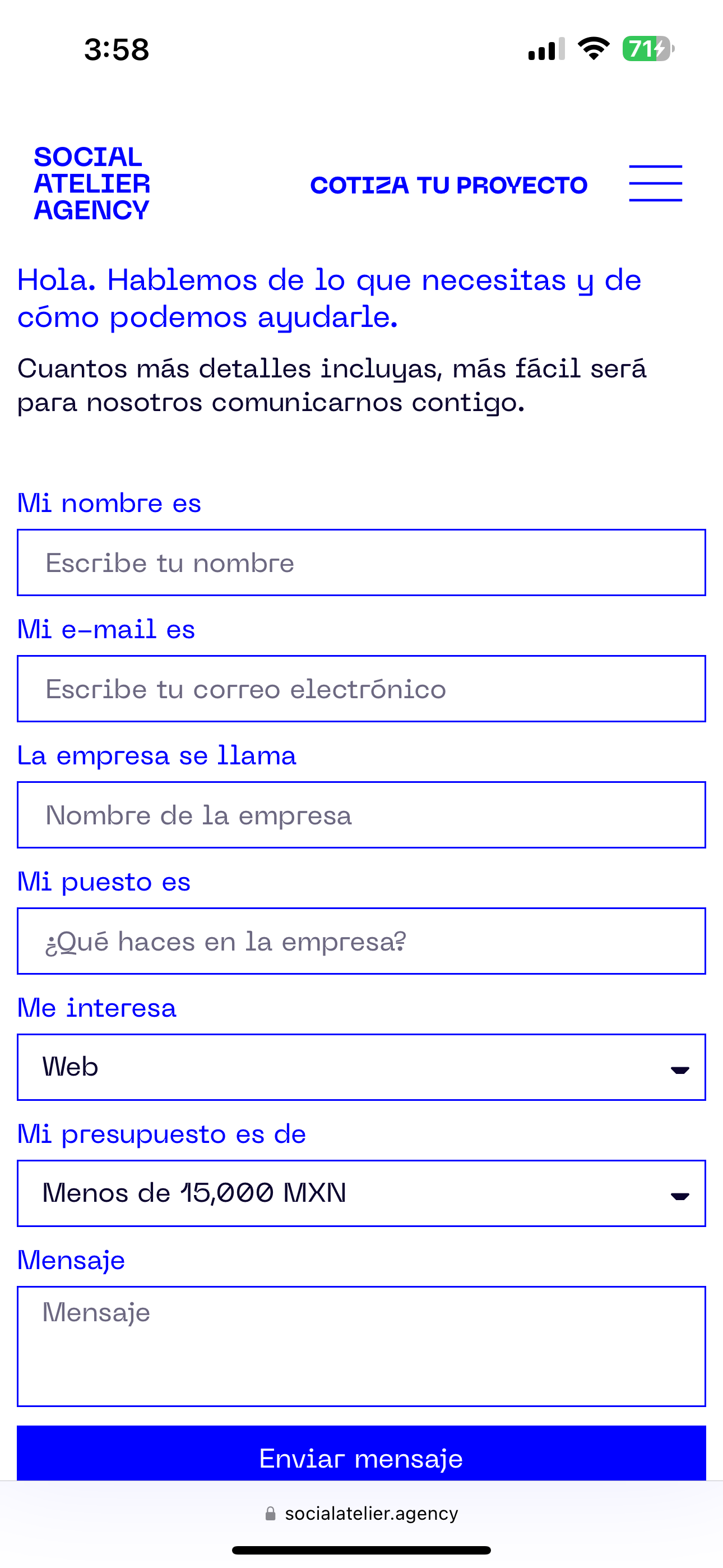Select the Nombre de la empresa field
Image resolution: width=723 pixels, height=1568 pixels.
[x=361, y=814]
